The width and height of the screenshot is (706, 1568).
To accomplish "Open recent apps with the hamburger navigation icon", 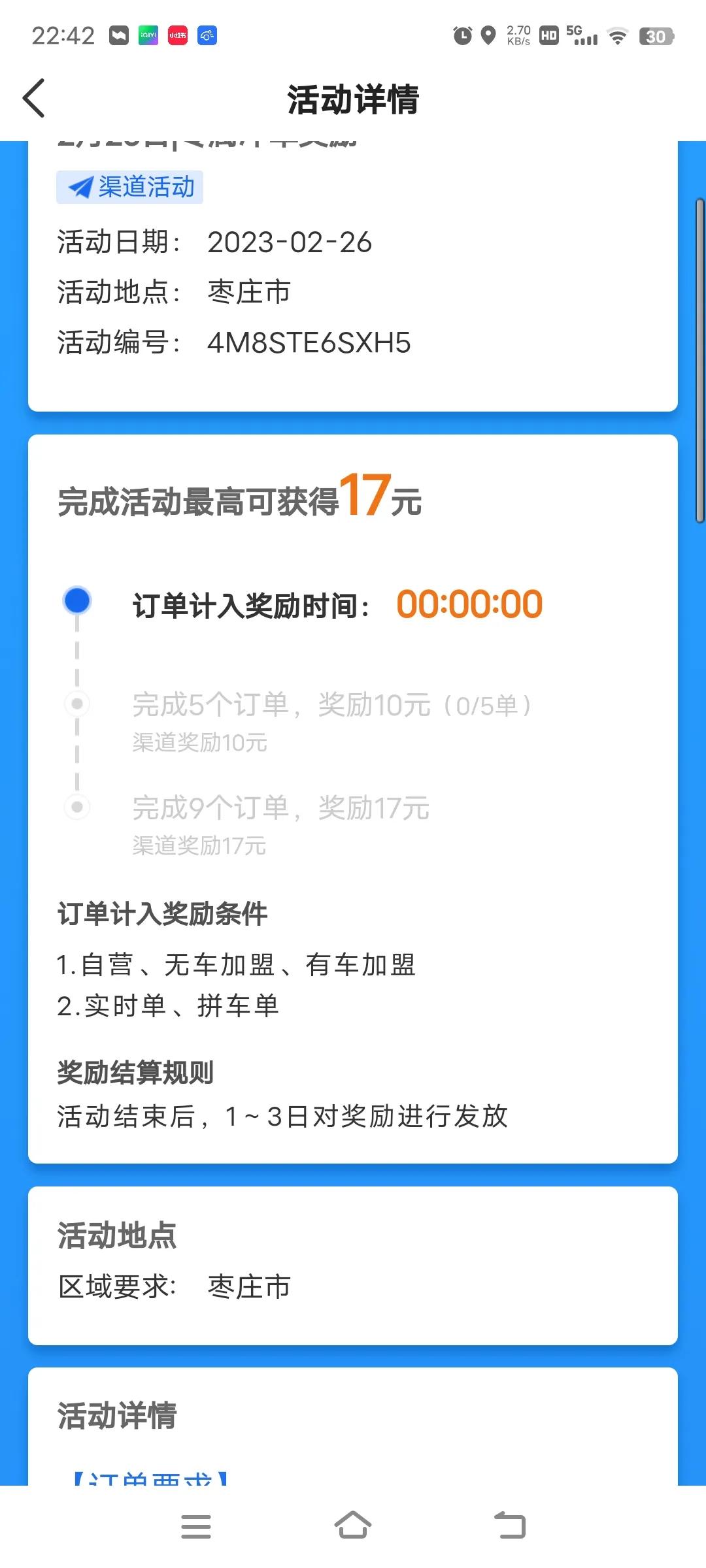I will pos(196,1526).
